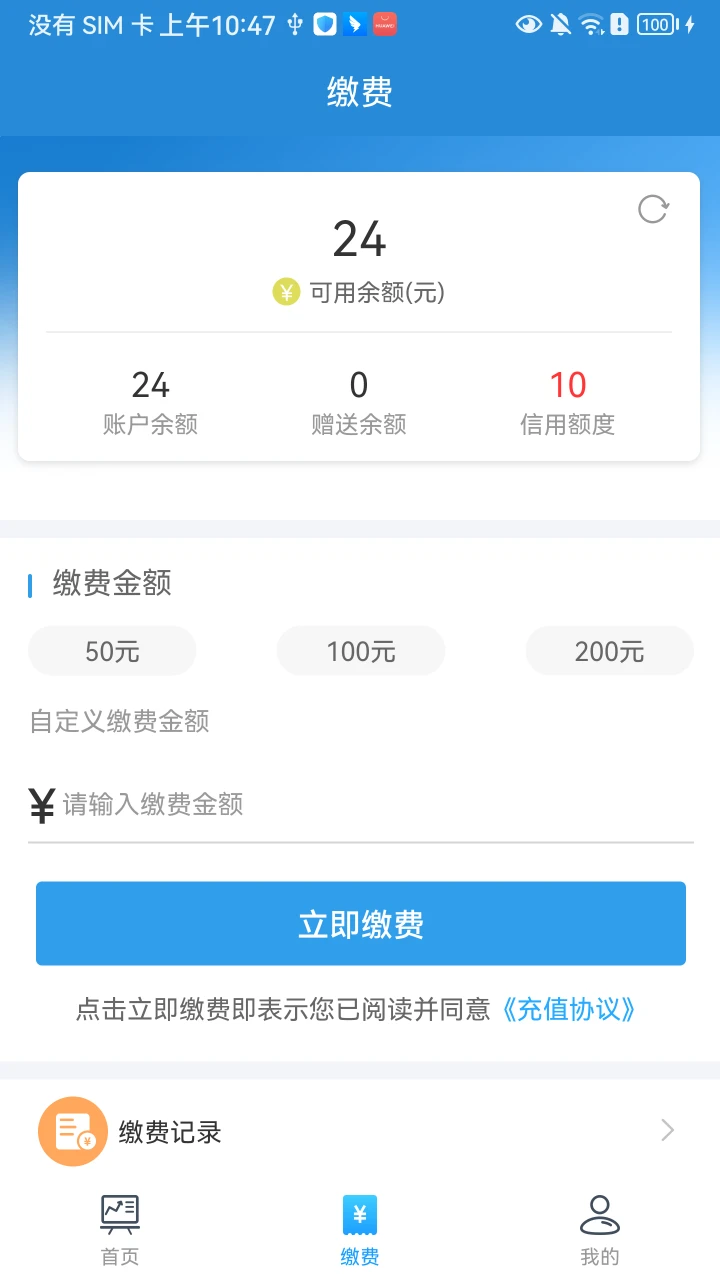Switch to the 我的 tab
Viewport: 720px width, 1280px height.
click(598, 1230)
